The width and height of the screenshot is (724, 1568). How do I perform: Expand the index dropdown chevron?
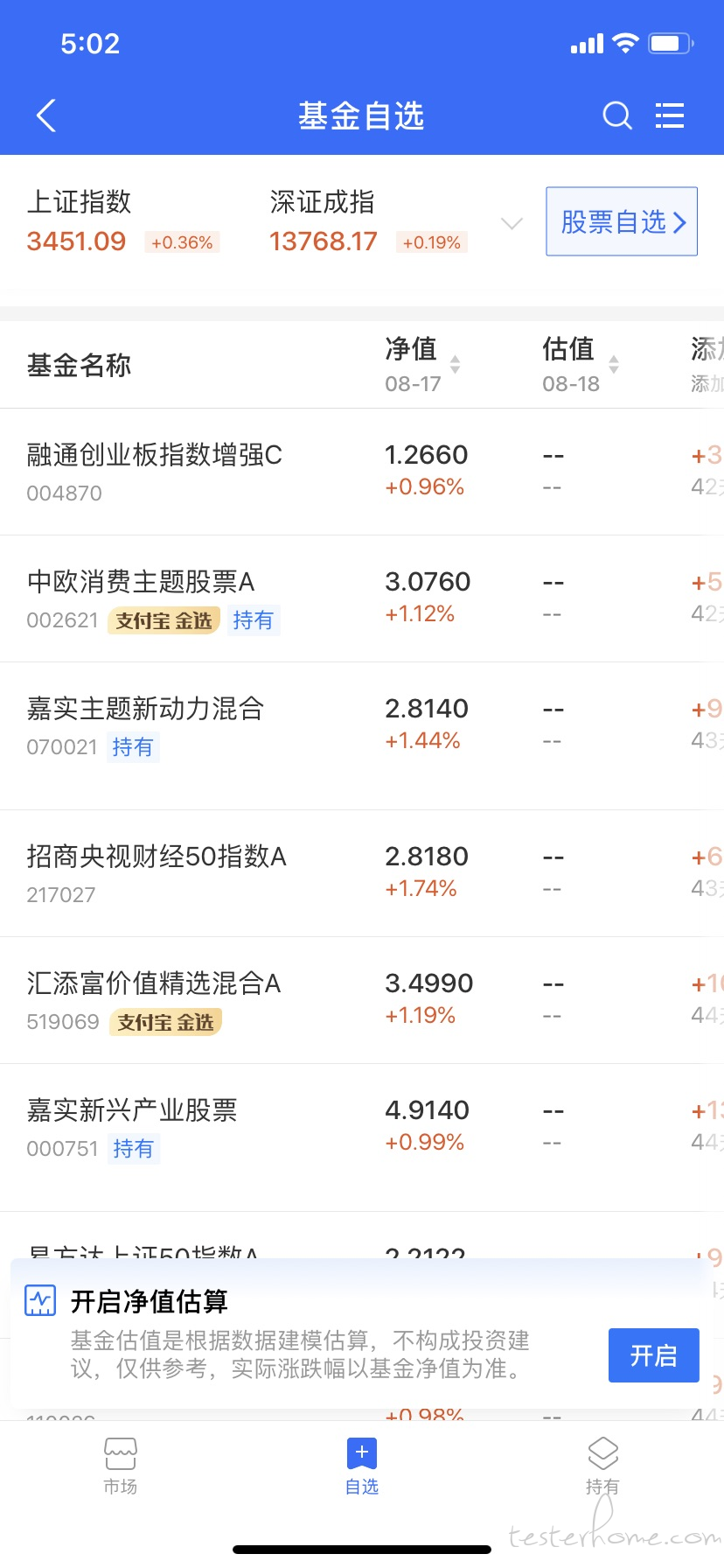tap(512, 224)
